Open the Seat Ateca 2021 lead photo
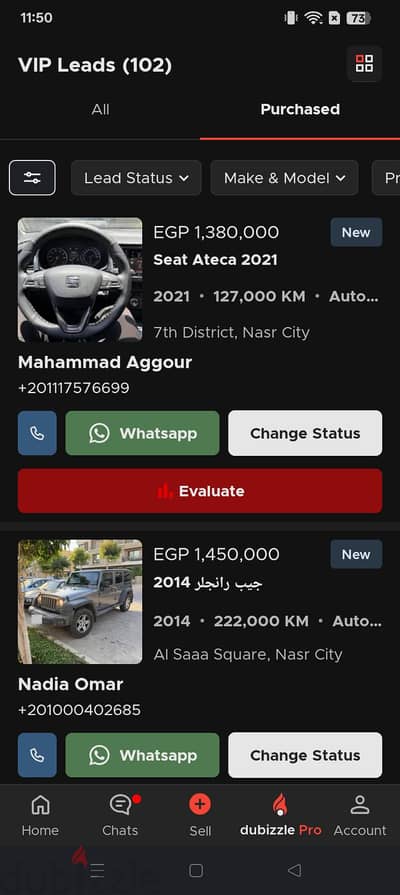Image resolution: width=400 pixels, height=895 pixels. tap(80, 280)
